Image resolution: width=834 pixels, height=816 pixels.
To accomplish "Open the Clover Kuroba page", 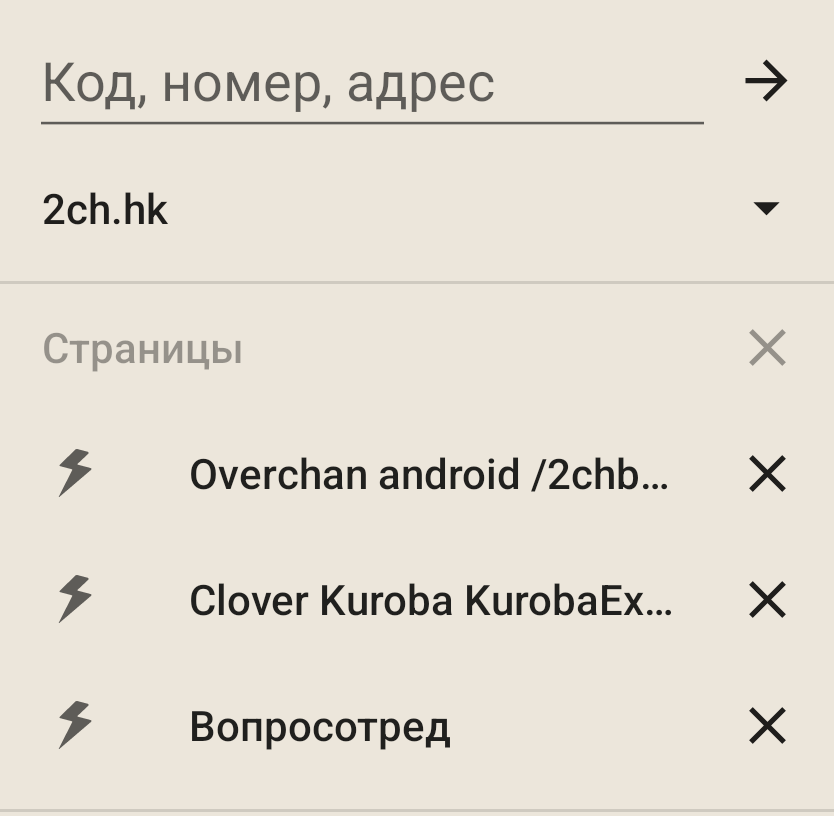I will click(x=430, y=601).
